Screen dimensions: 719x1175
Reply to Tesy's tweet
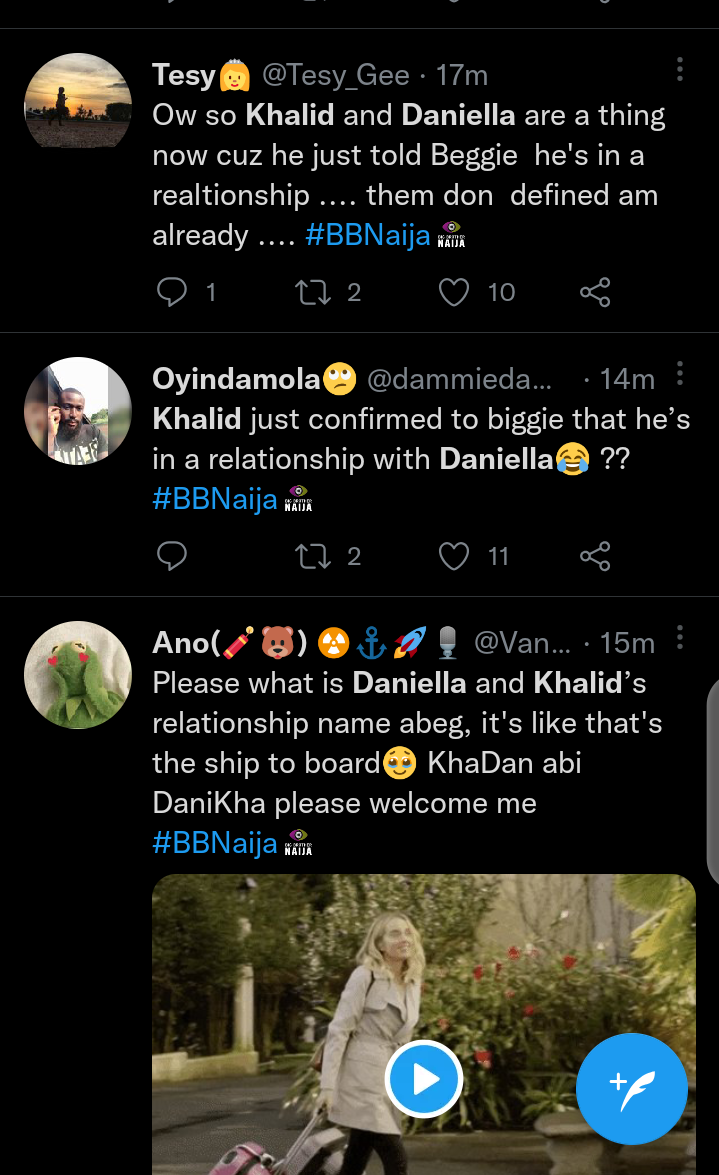tap(173, 291)
